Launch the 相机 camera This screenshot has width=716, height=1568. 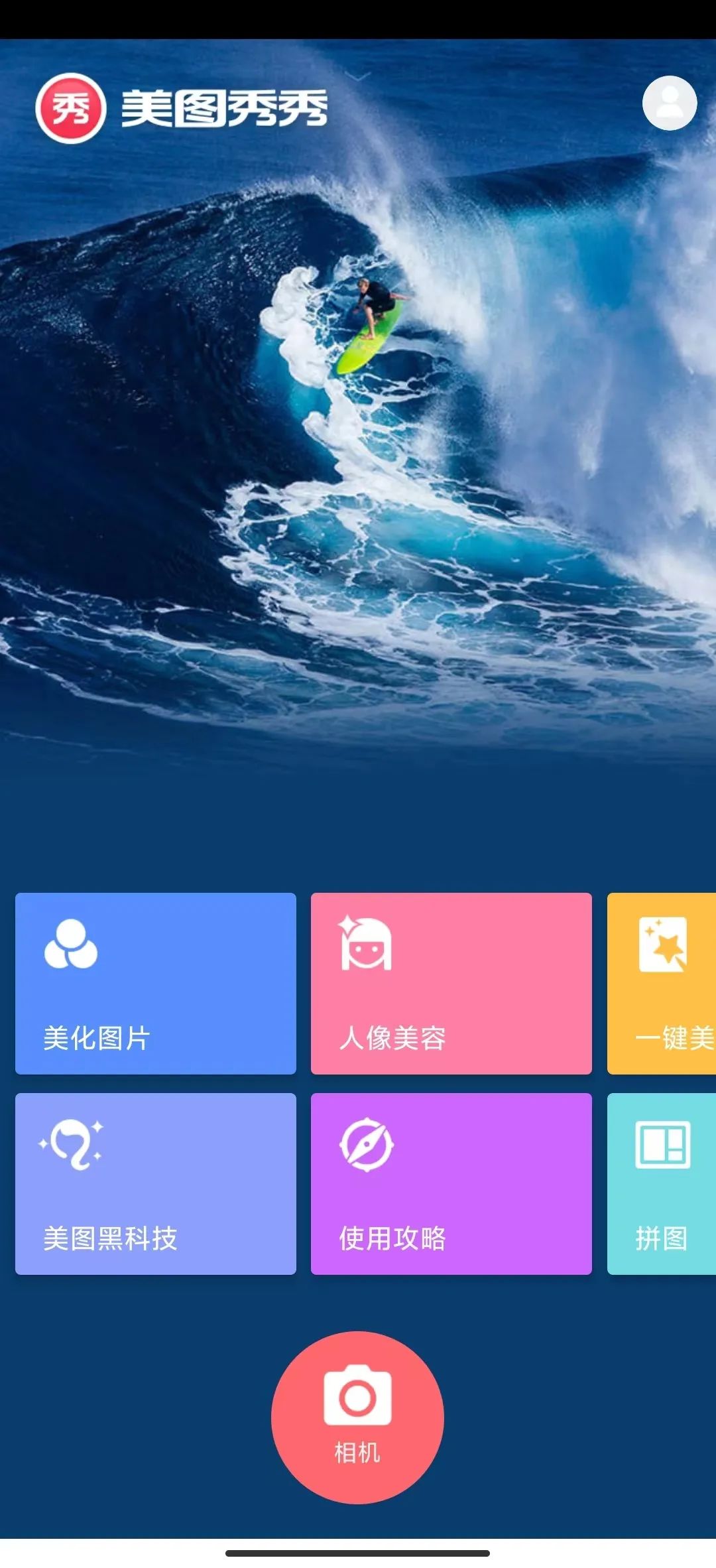point(357,1417)
